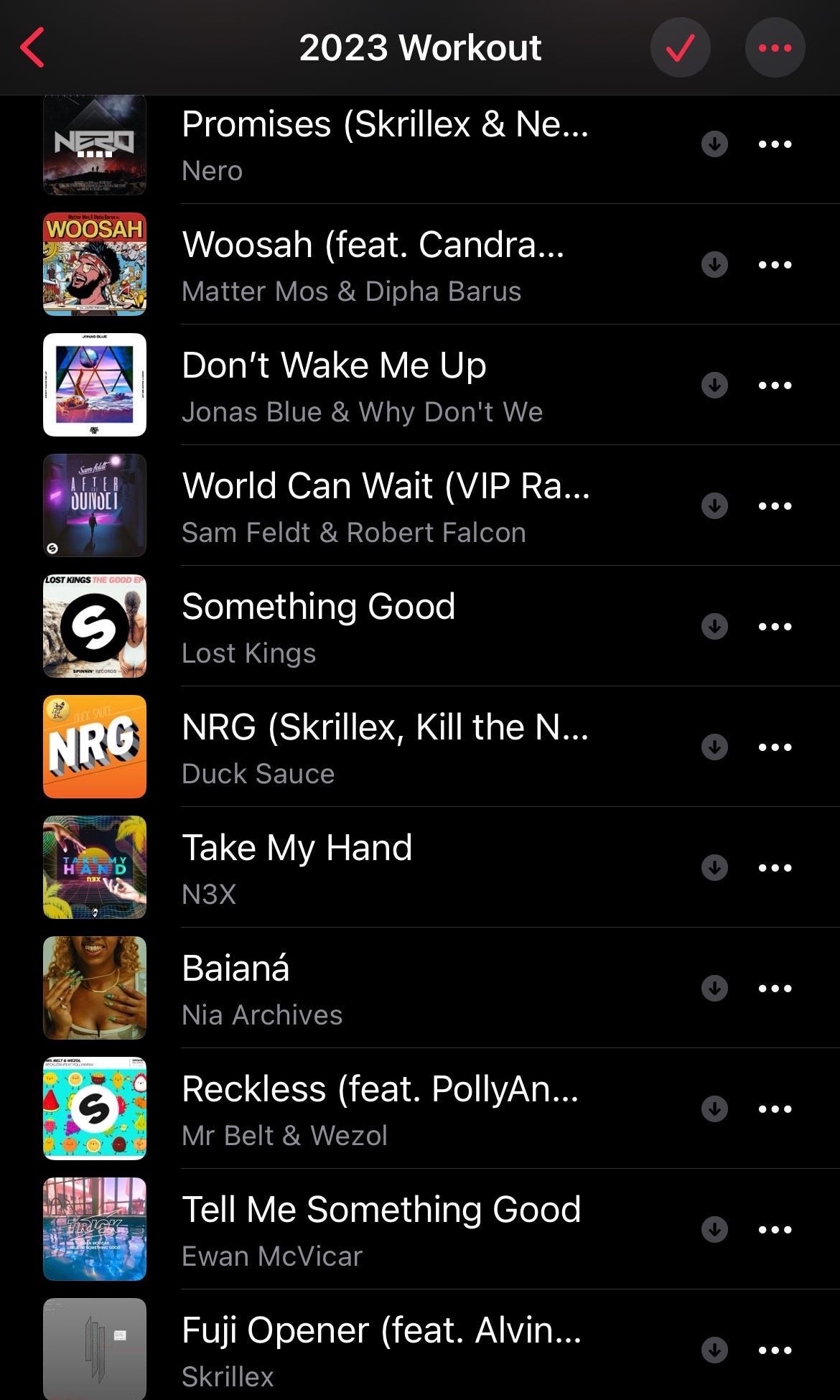Download Reckless by Mr Belt & Wezol
The height and width of the screenshot is (1400, 840).
pos(714,1109)
